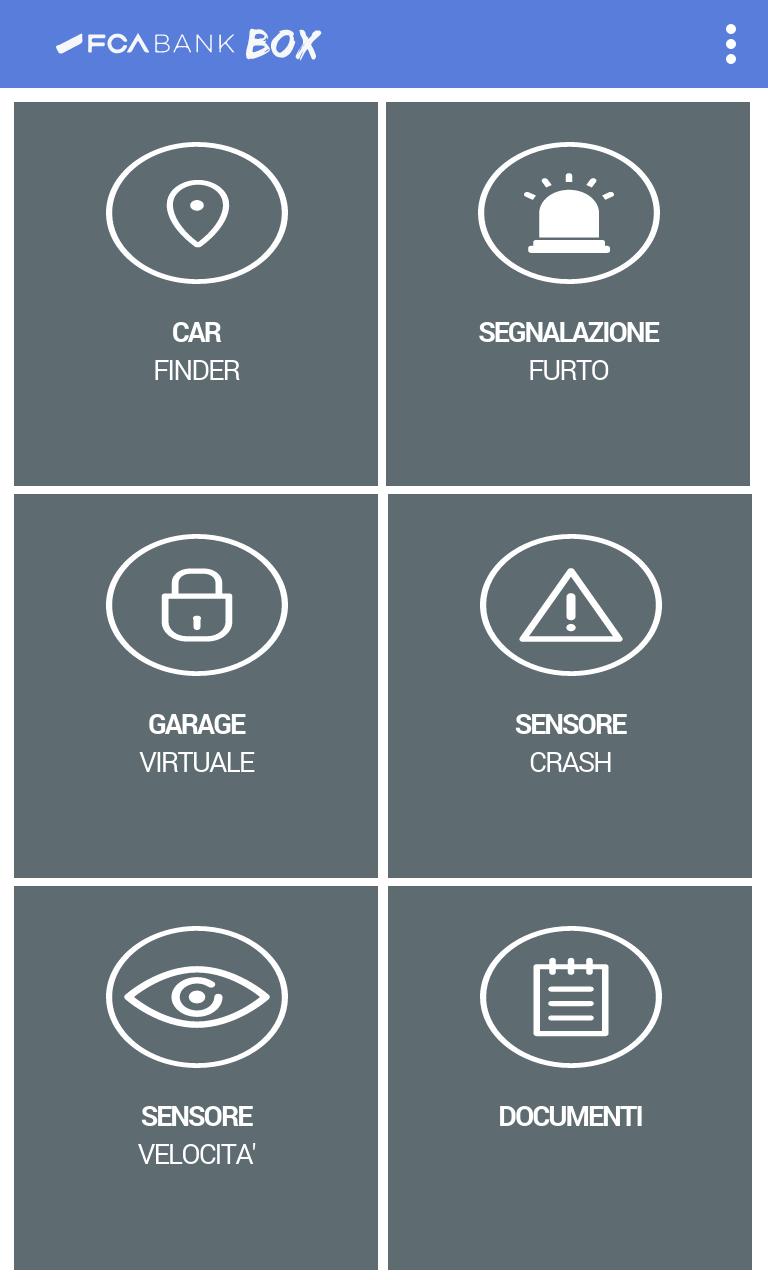Select Segnalazione Furto
This screenshot has height=1280, width=768.
[568, 293]
